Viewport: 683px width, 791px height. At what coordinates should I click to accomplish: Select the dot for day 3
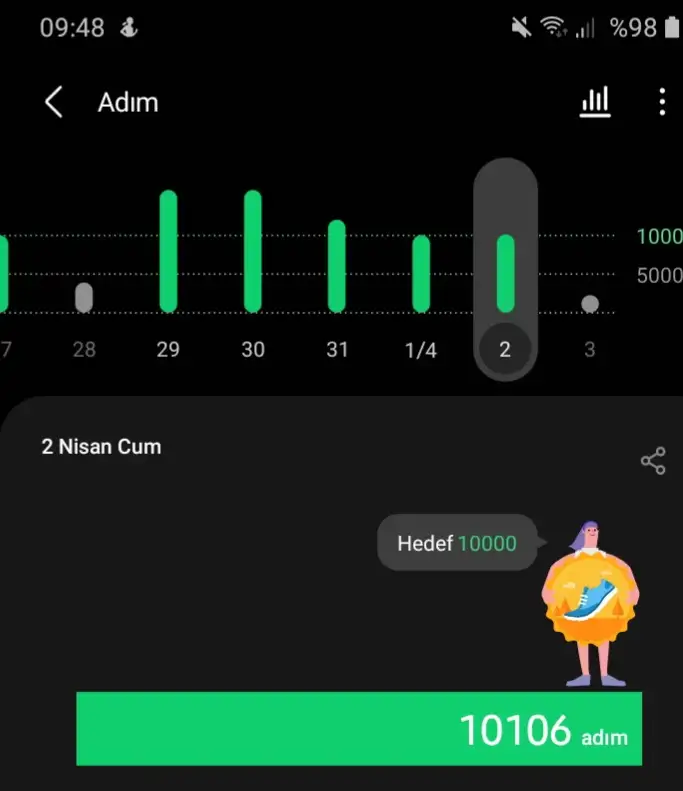(x=590, y=303)
